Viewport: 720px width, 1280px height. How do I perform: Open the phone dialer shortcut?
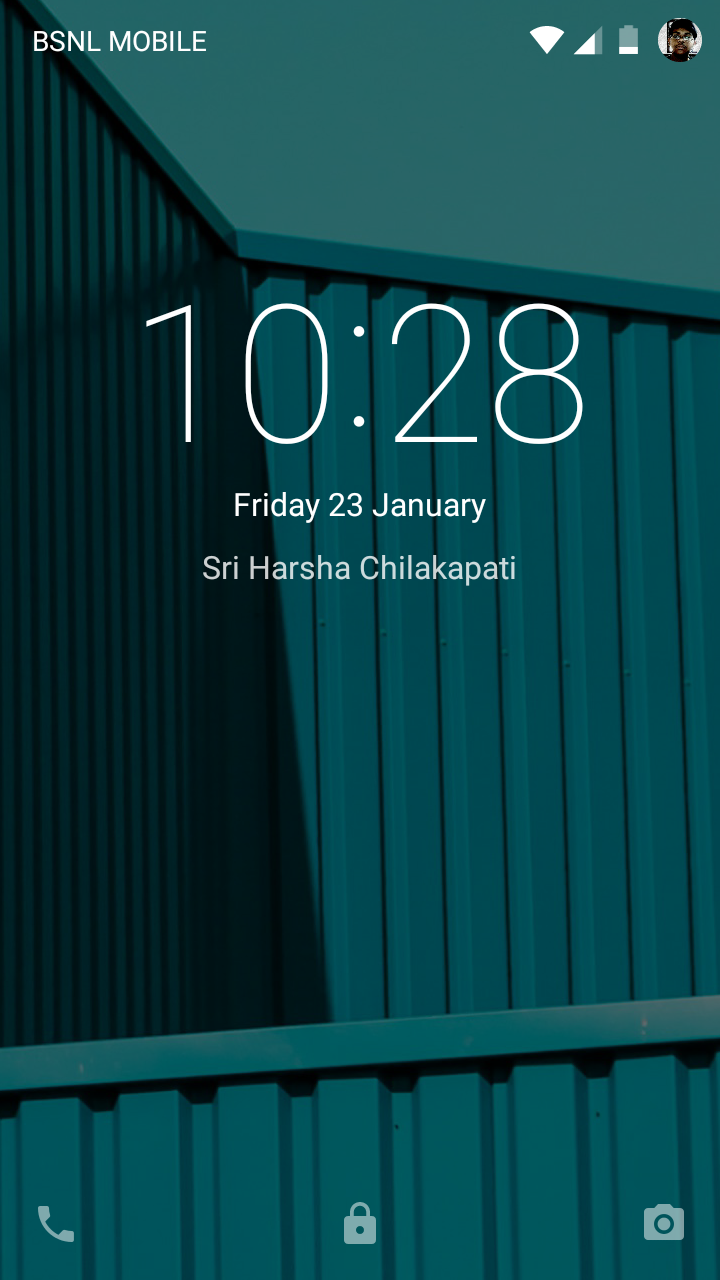tap(56, 1224)
